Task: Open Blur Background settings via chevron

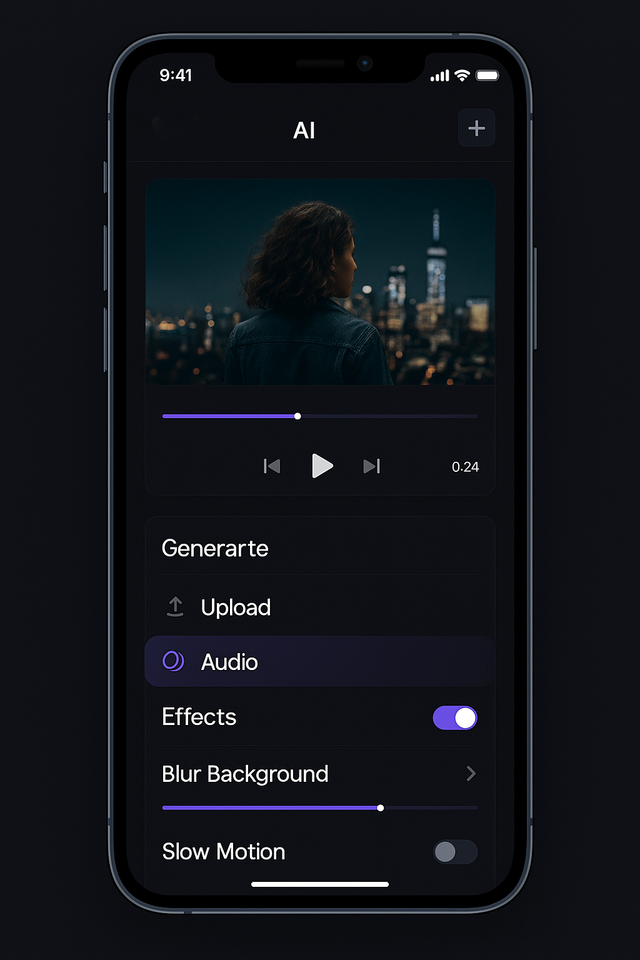Action: (471, 774)
